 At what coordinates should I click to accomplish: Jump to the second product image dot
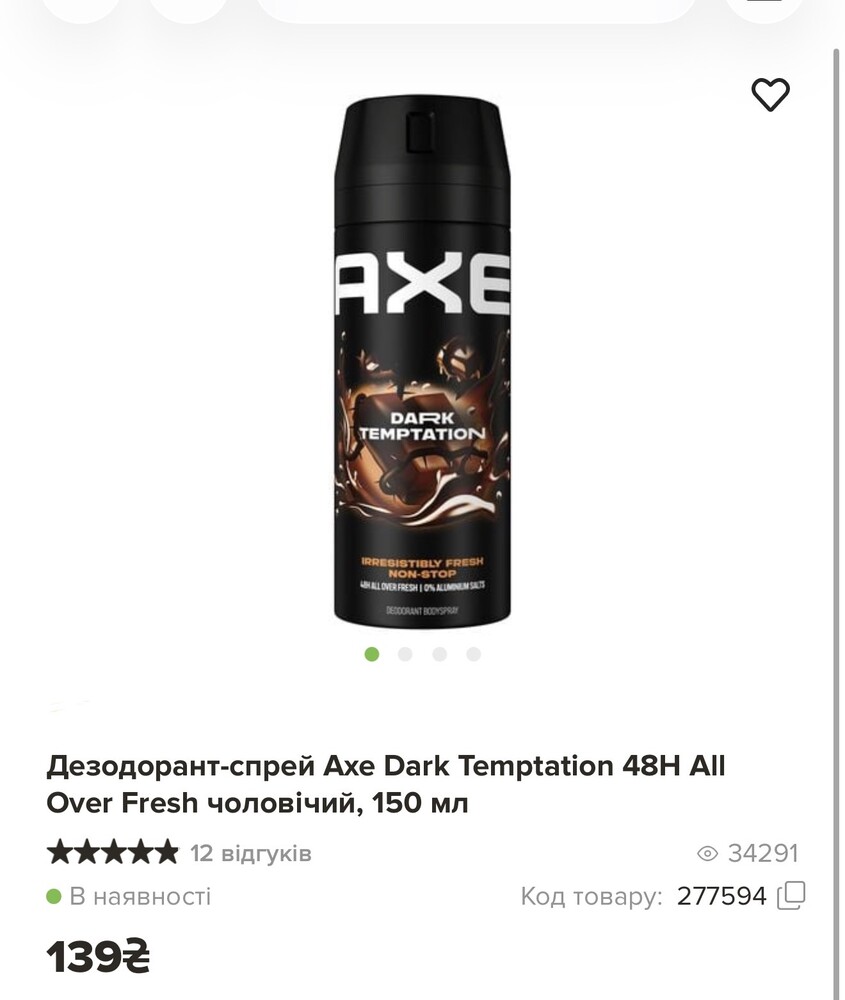[x=405, y=654]
